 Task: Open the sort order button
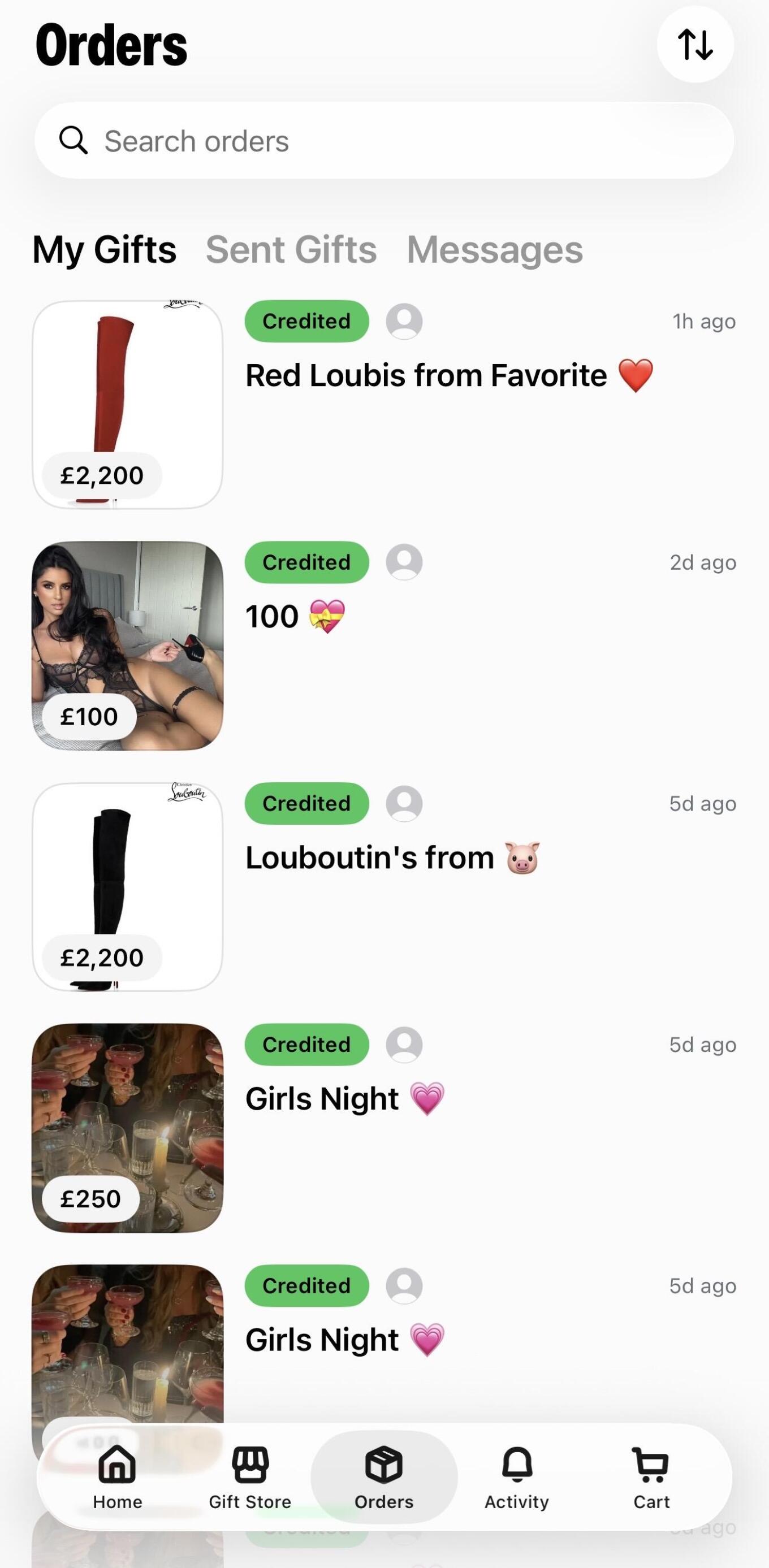[x=695, y=45]
